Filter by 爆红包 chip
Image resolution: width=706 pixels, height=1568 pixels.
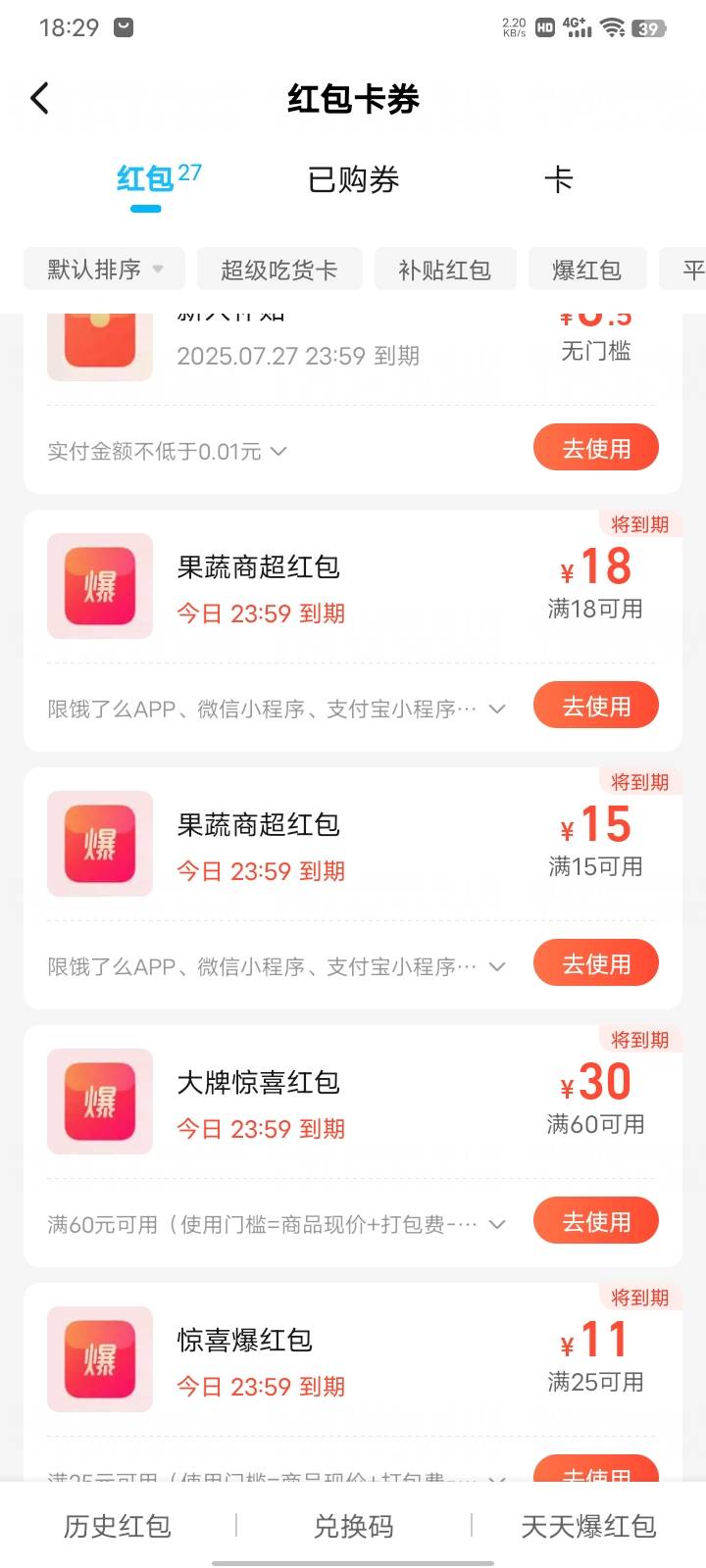pos(587,269)
